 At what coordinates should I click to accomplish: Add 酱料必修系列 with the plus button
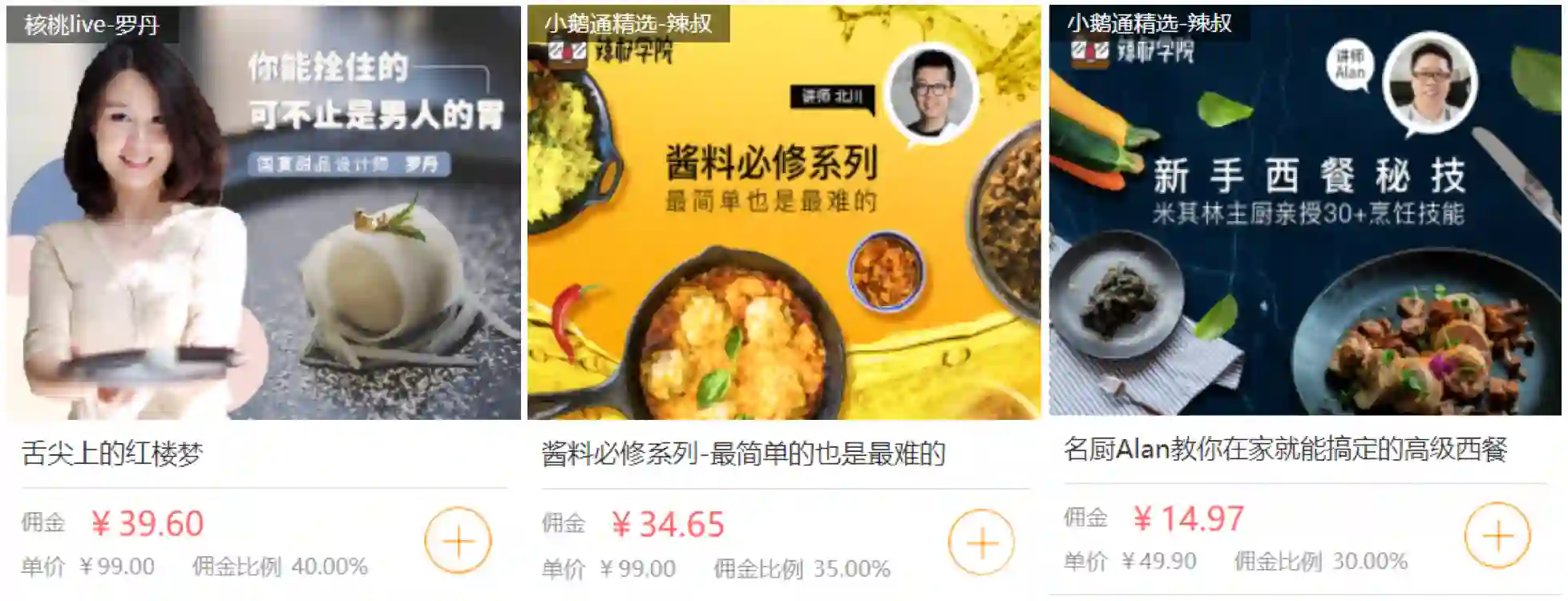981,543
